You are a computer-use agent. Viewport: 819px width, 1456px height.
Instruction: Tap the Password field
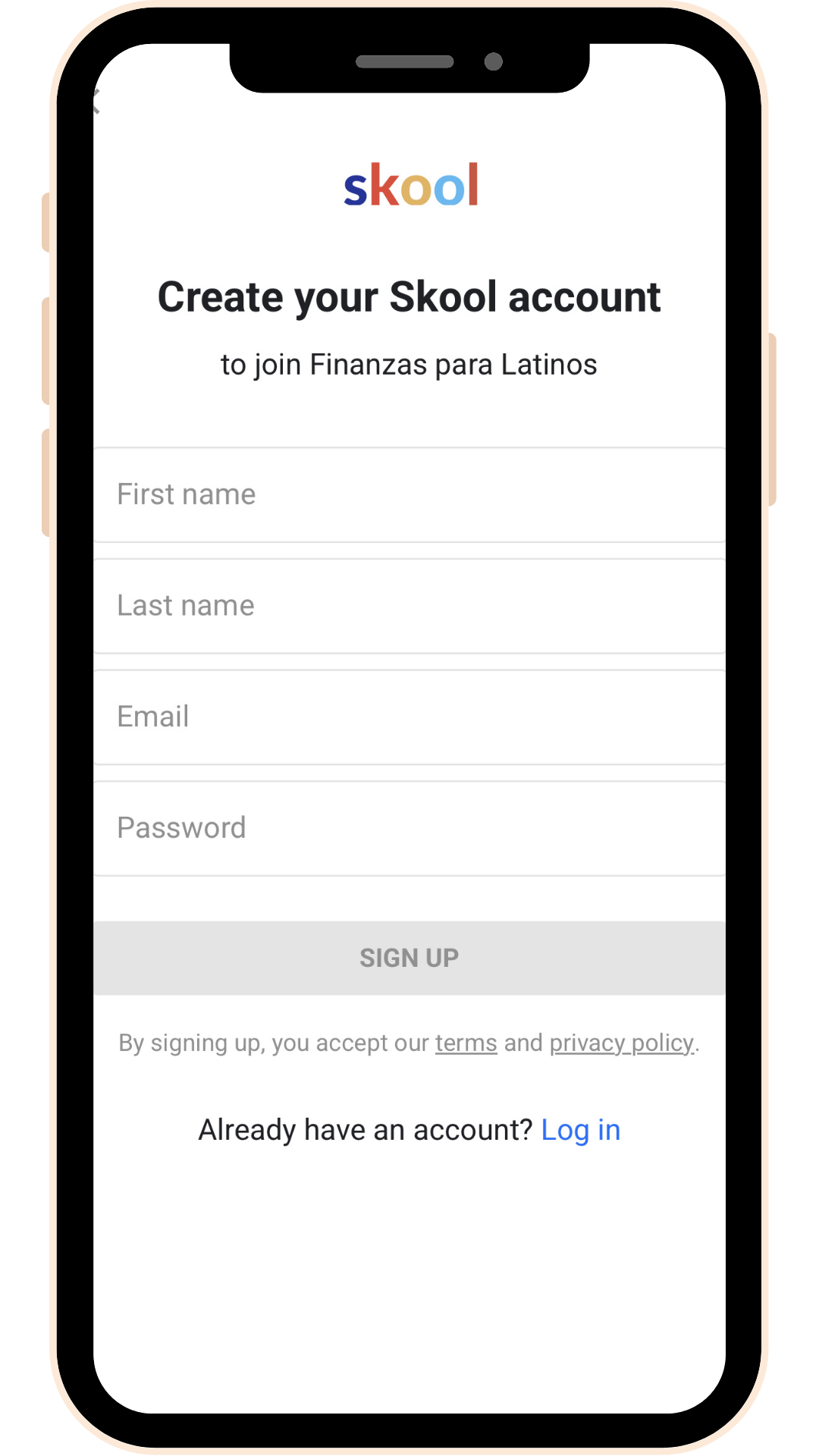(409, 828)
